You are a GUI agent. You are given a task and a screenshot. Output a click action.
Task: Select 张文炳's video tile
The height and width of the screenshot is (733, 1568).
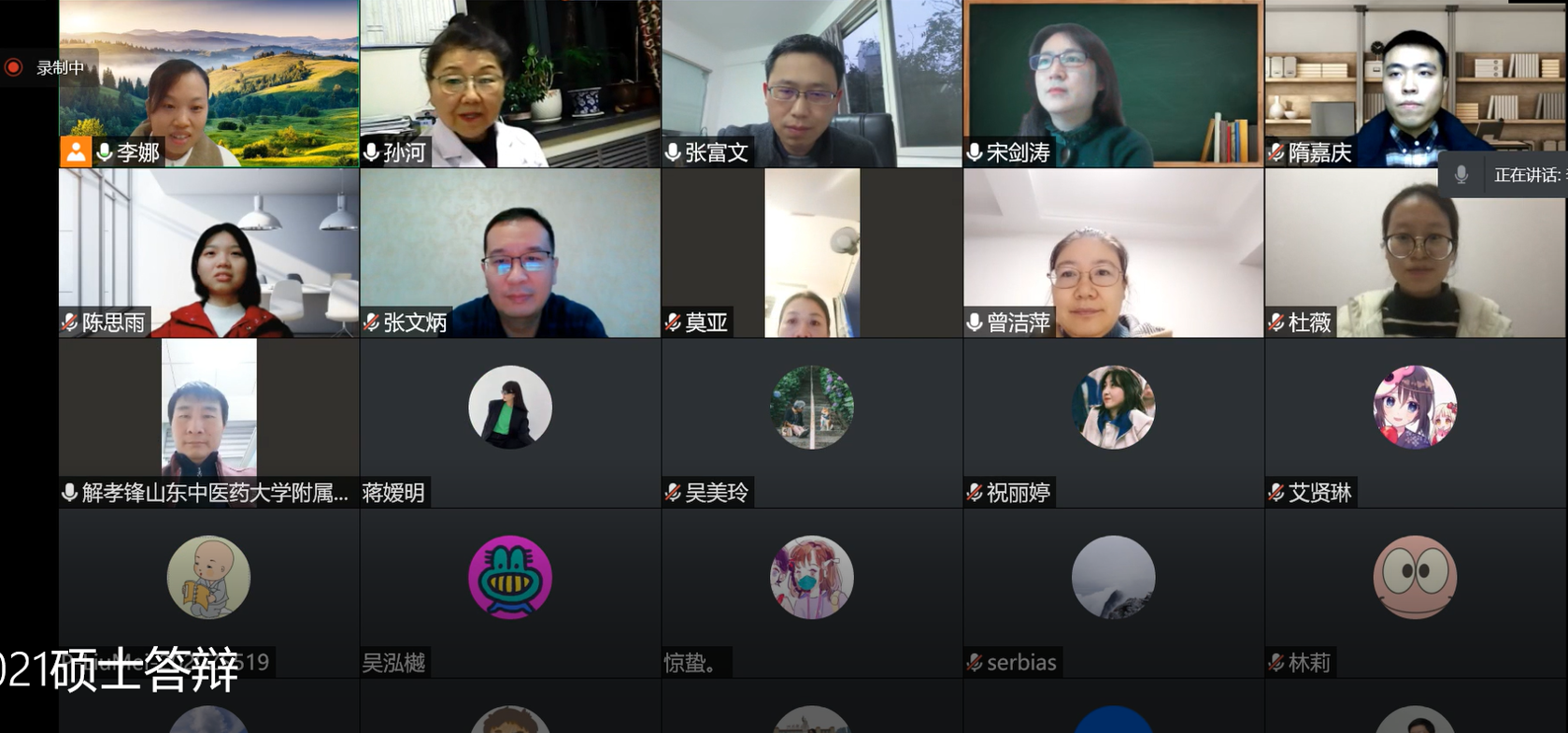coord(510,252)
